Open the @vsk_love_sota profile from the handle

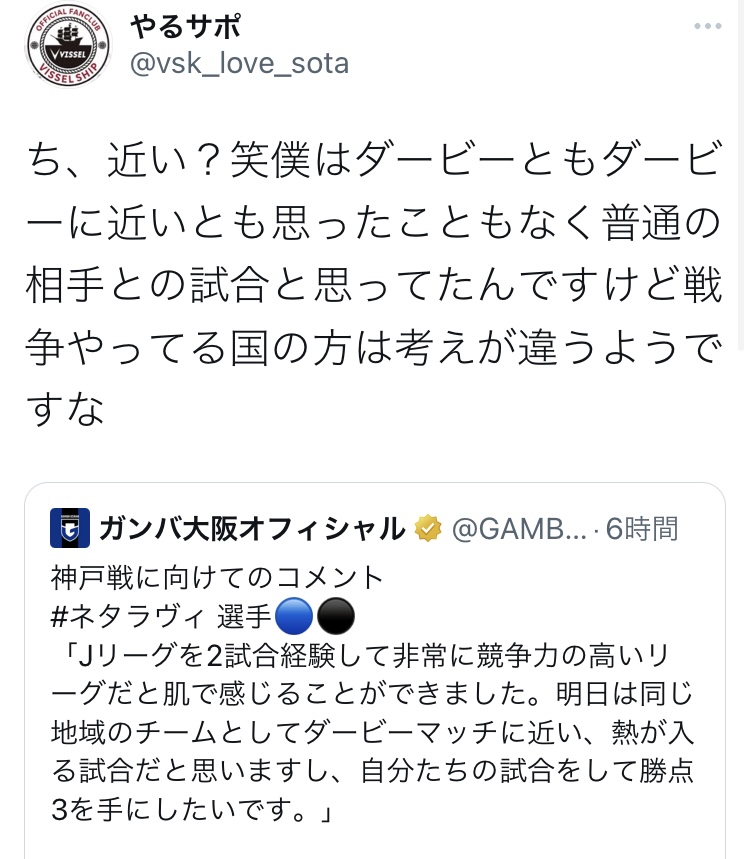(x=239, y=64)
